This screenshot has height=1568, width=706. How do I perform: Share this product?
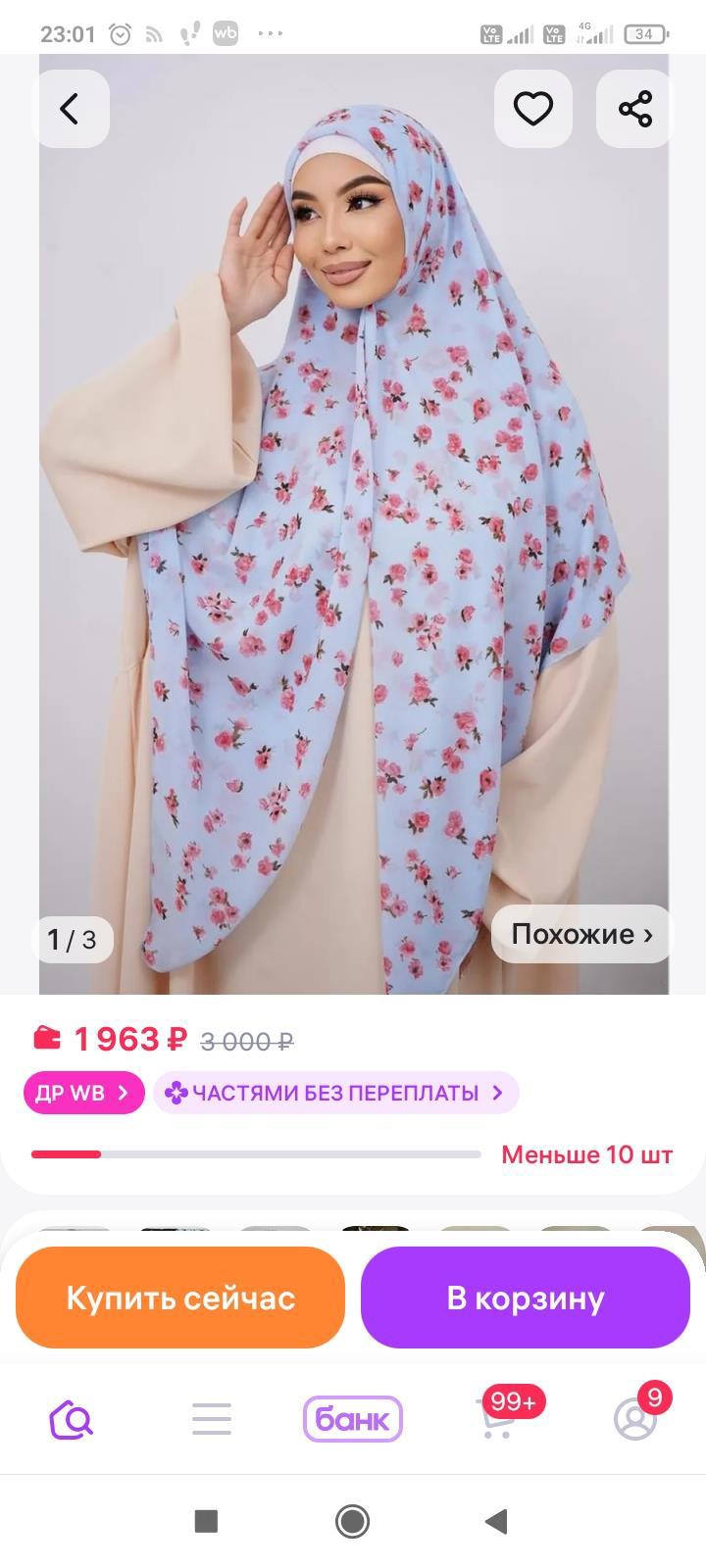click(635, 109)
